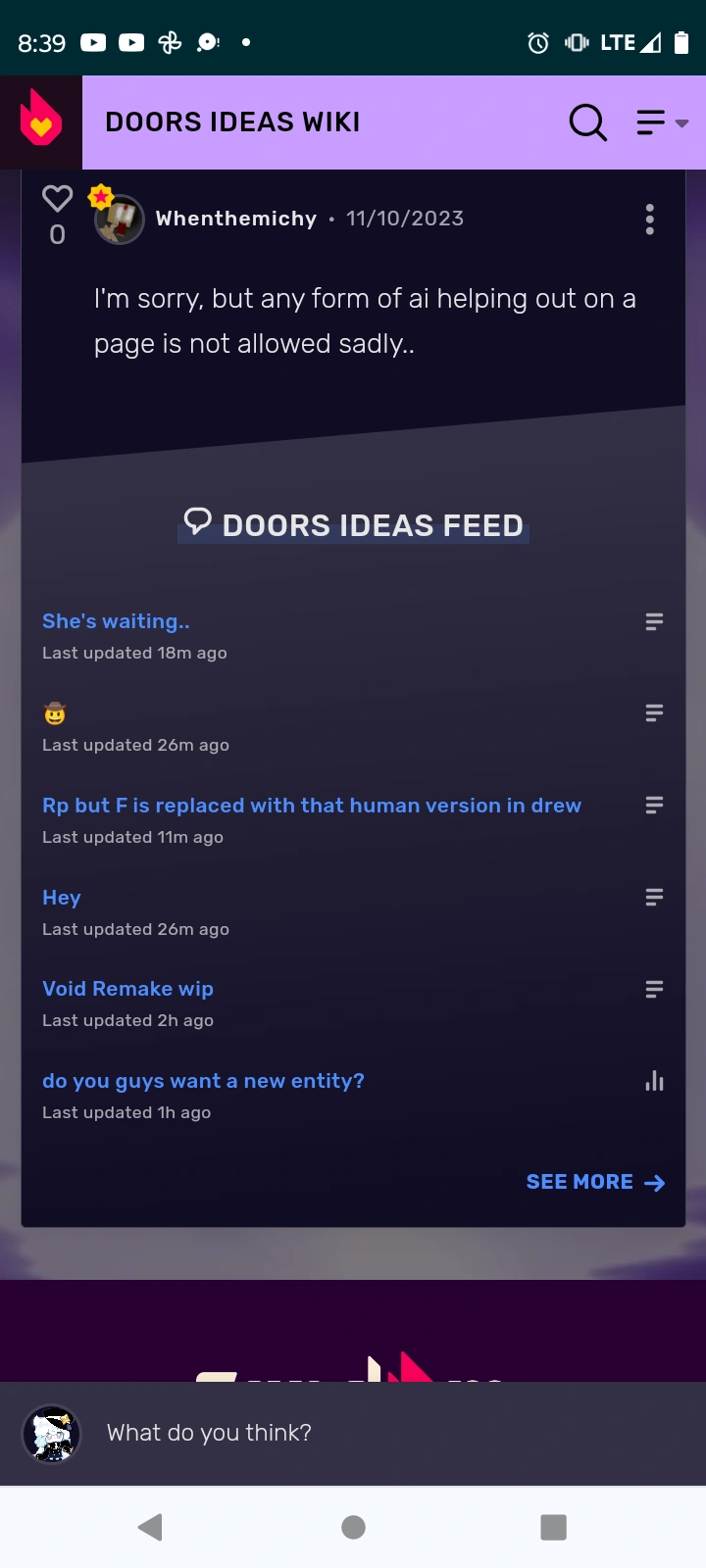Viewport: 706px width, 1568px height.
Task: Open the cowboy emoji post
Action: tap(55, 713)
